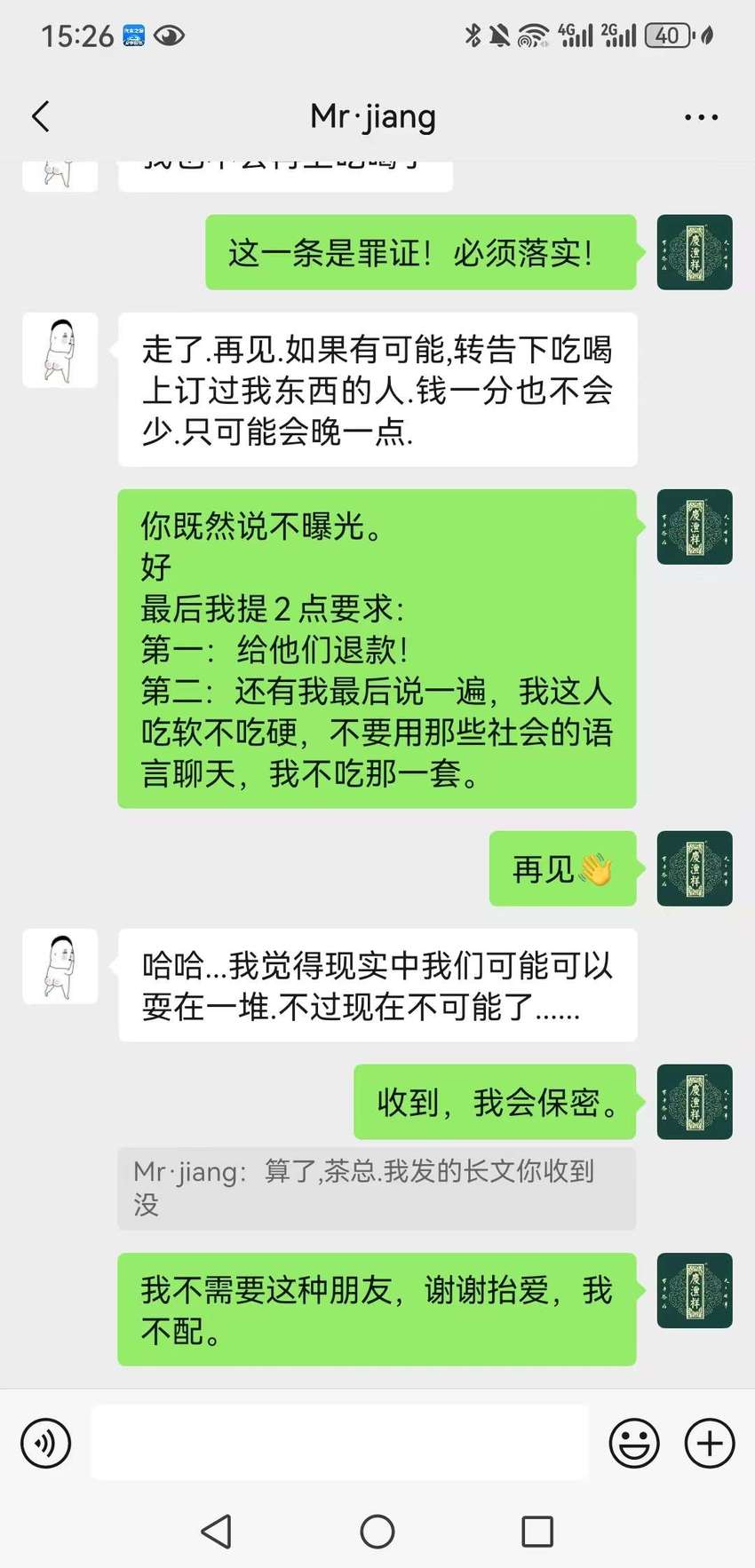Open the emoji sticker panel

(x=634, y=1443)
